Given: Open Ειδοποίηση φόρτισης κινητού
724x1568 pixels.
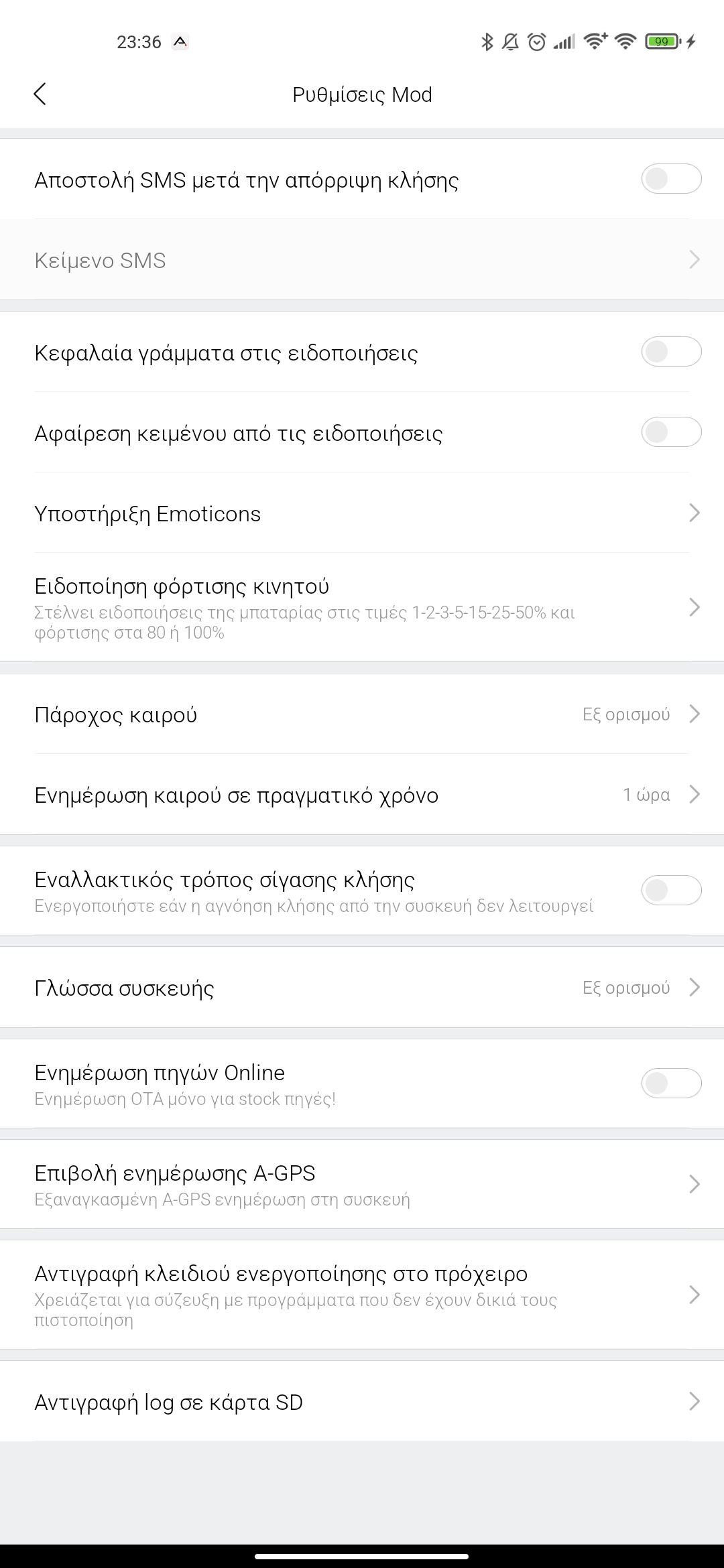Looking at the screenshot, I should point(362,607).
